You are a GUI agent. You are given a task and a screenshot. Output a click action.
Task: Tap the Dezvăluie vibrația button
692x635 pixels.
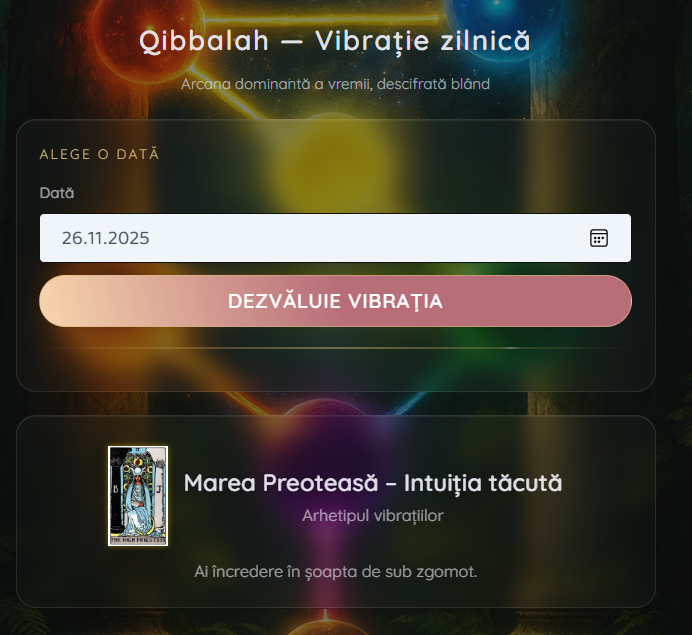[335, 301]
